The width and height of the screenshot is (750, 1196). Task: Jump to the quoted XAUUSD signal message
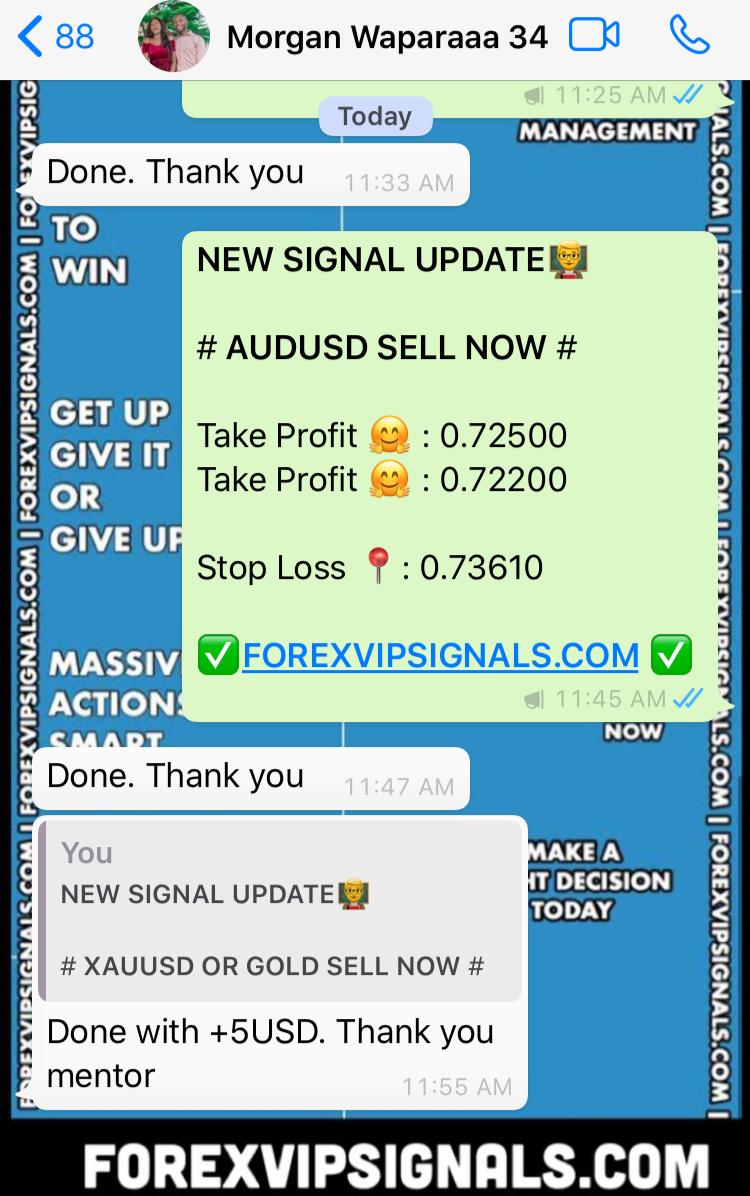(280, 912)
